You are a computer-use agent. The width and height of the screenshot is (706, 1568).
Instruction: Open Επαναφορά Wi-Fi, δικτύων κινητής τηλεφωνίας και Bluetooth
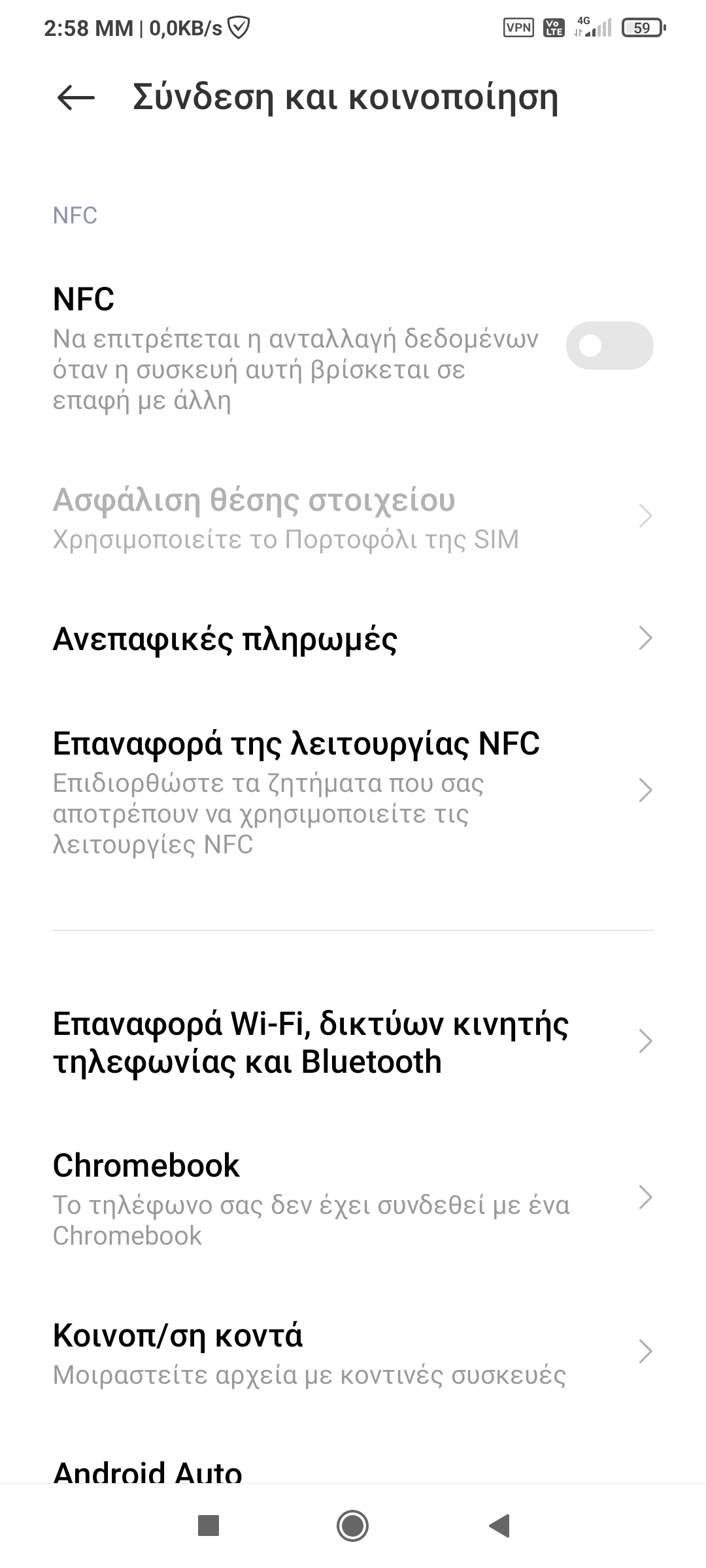[x=353, y=1042]
